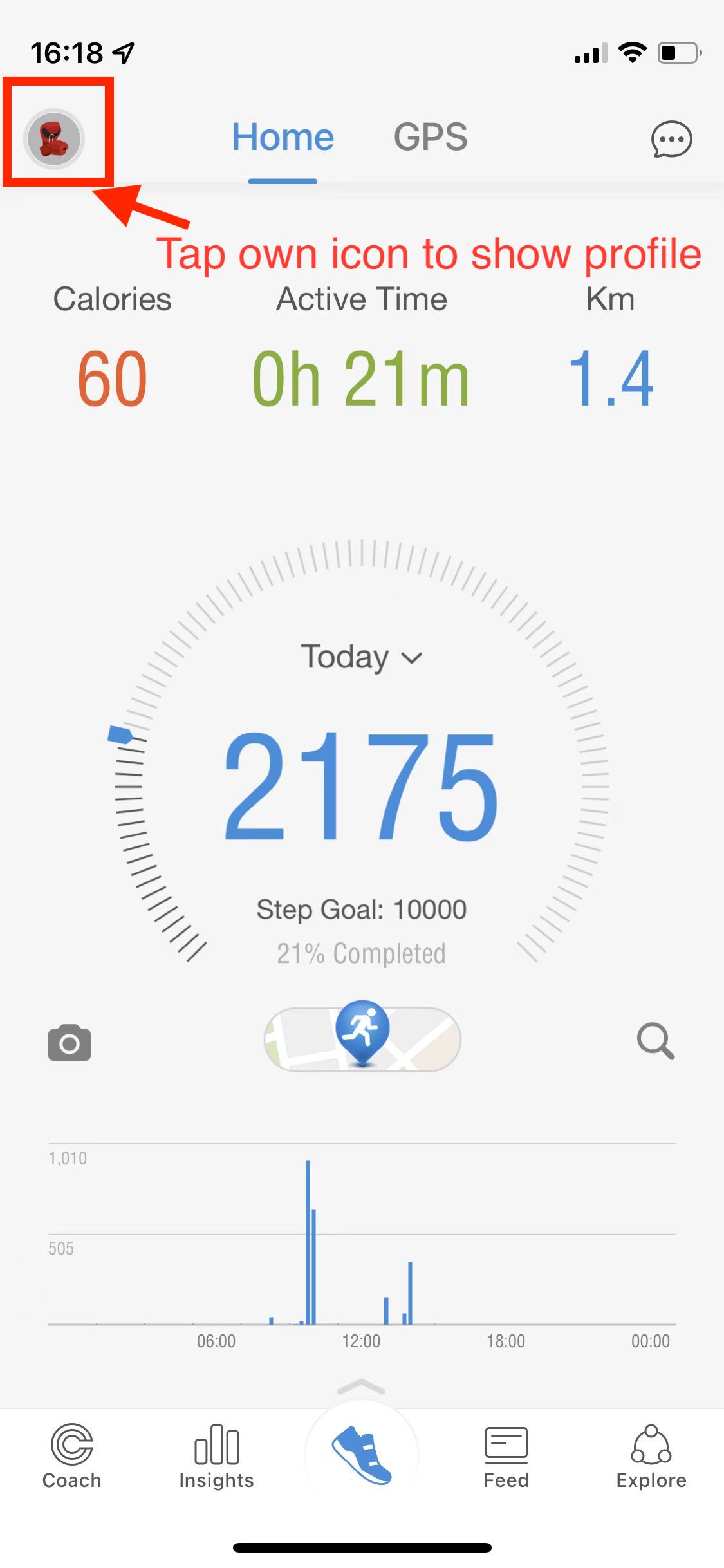This screenshot has width=724, height=1568.
Task: Select the Home tab
Action: coord(283,137)
